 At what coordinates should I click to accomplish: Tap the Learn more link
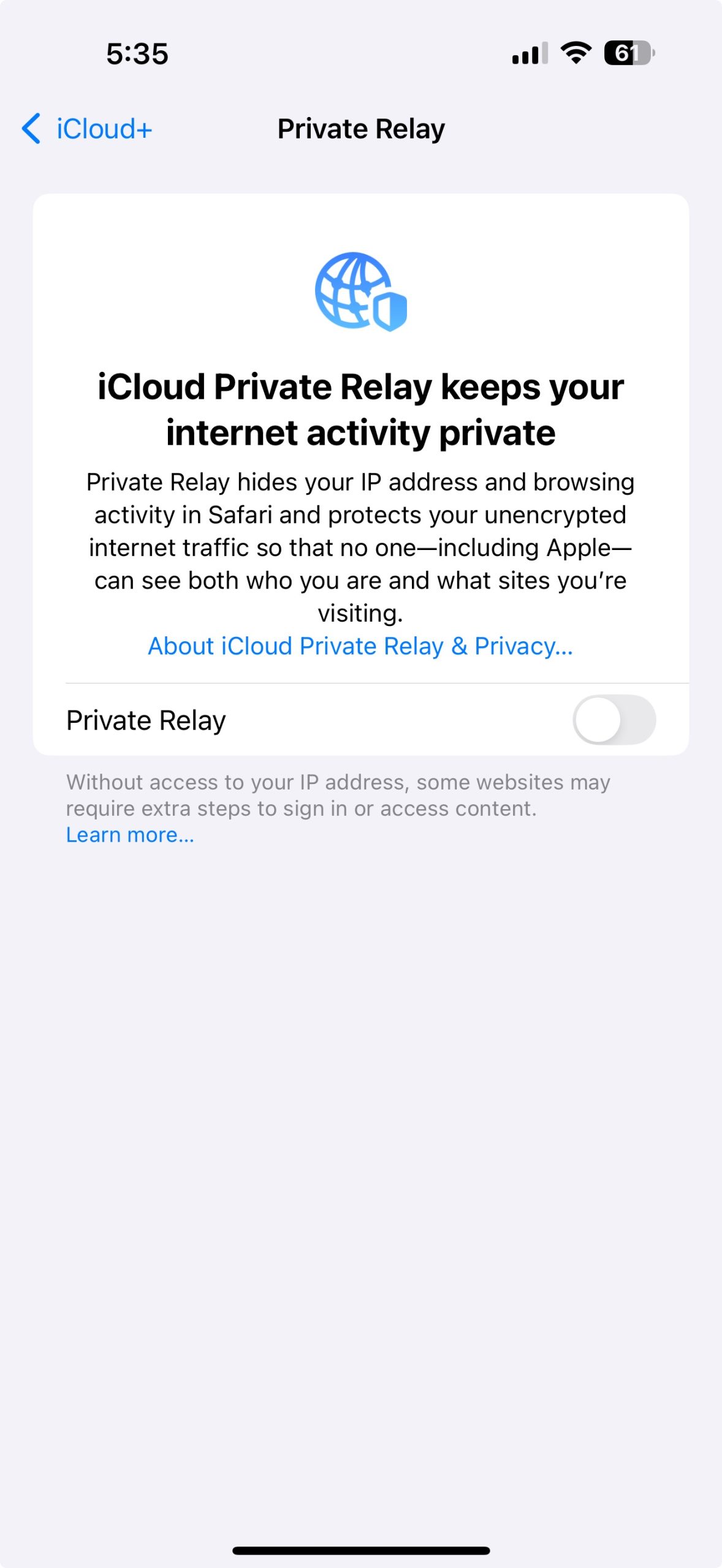130,835
